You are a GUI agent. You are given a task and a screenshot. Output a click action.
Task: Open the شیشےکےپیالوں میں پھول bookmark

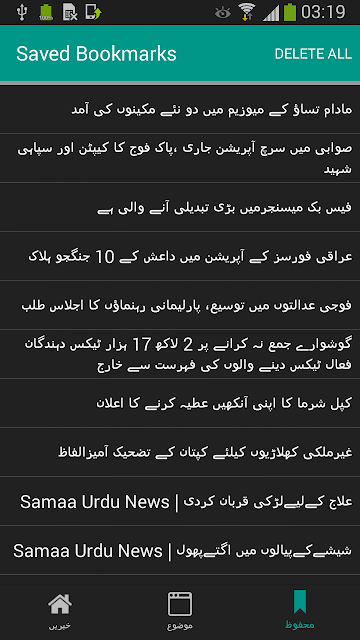click(x=180, y=550)
